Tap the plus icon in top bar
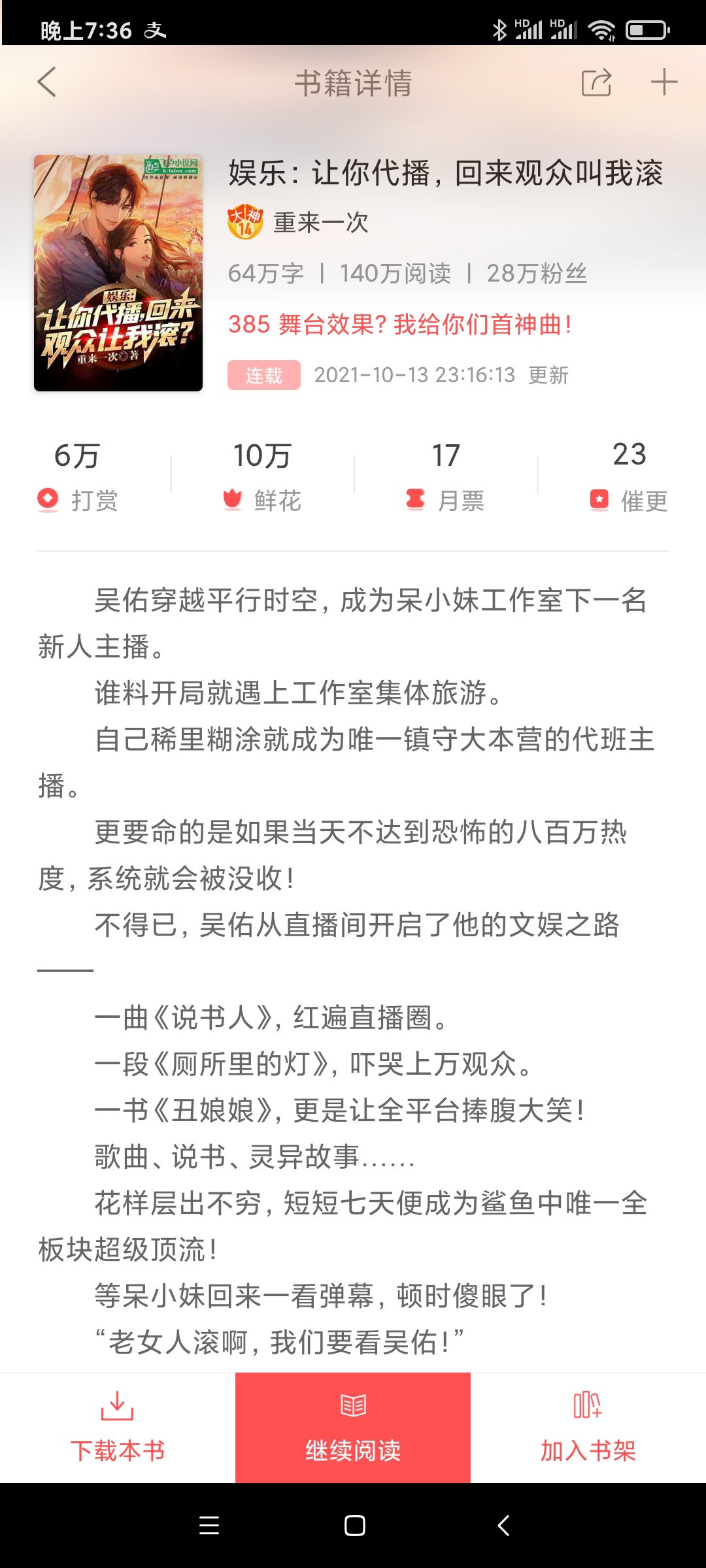The width and height of the screenshot is (706, 1568). 664,82
